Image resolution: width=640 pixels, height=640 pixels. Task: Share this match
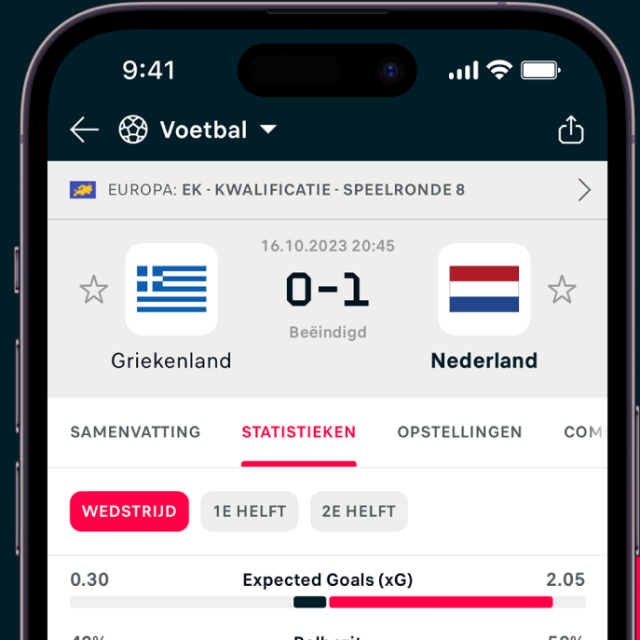point(570,131)
